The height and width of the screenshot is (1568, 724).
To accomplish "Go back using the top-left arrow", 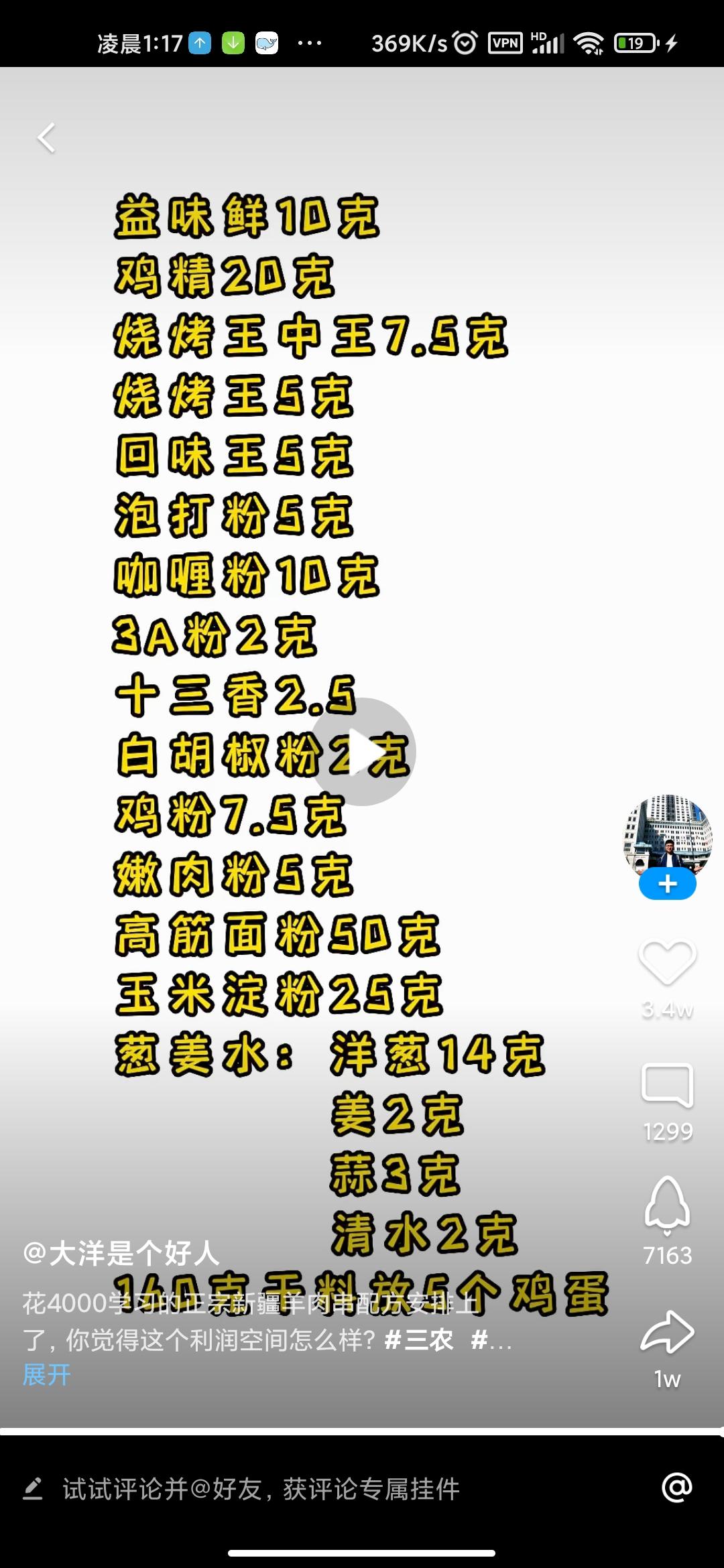I will (x=46, y=138).
